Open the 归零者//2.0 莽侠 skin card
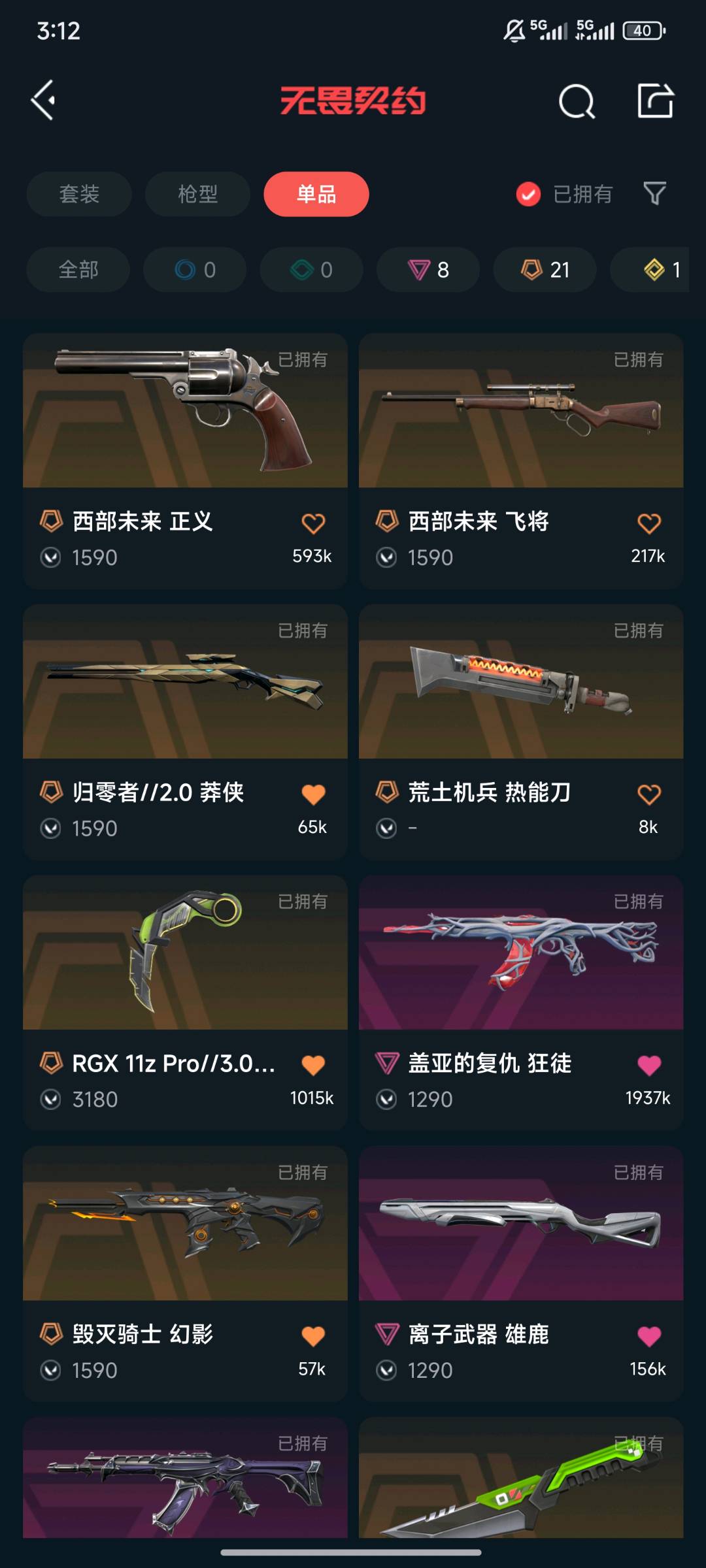 point(185,732)
